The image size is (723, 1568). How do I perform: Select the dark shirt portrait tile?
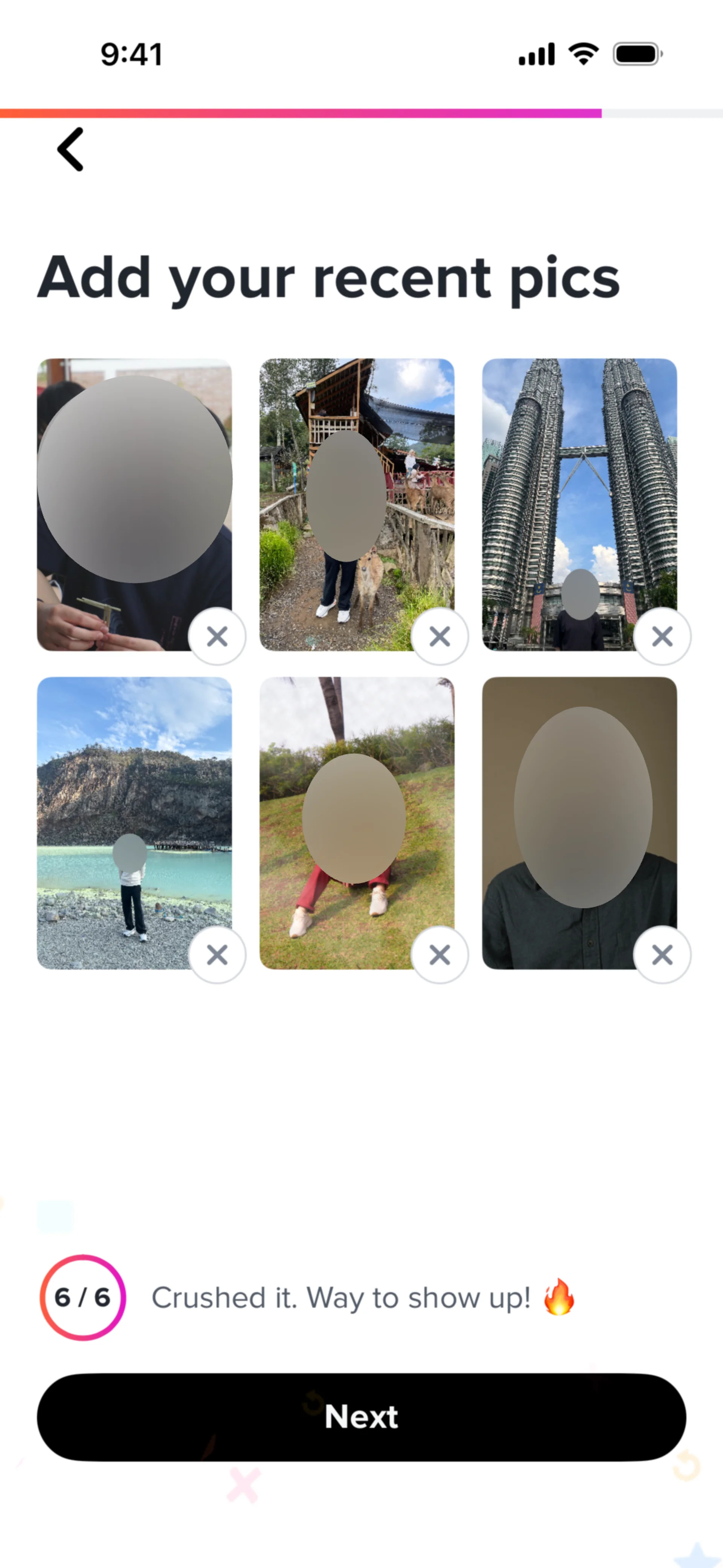coord(580,823)
